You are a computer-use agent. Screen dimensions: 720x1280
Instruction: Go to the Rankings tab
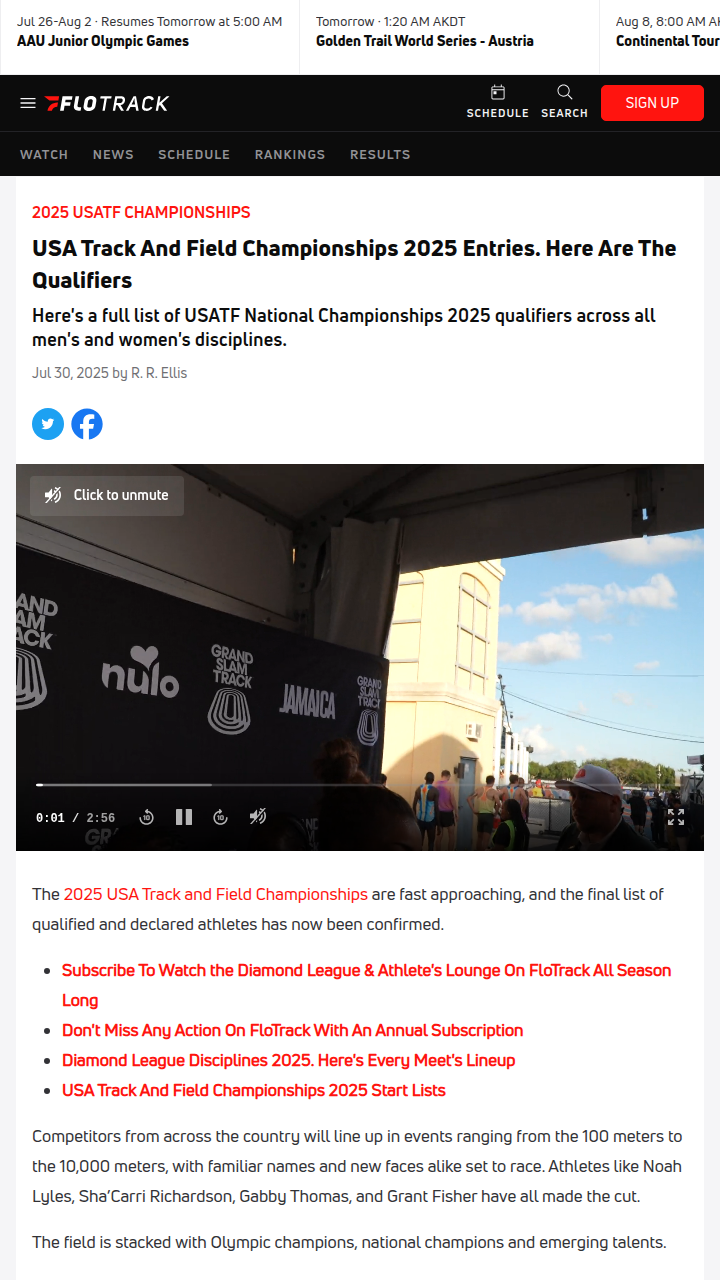click(x=290, y=154)
